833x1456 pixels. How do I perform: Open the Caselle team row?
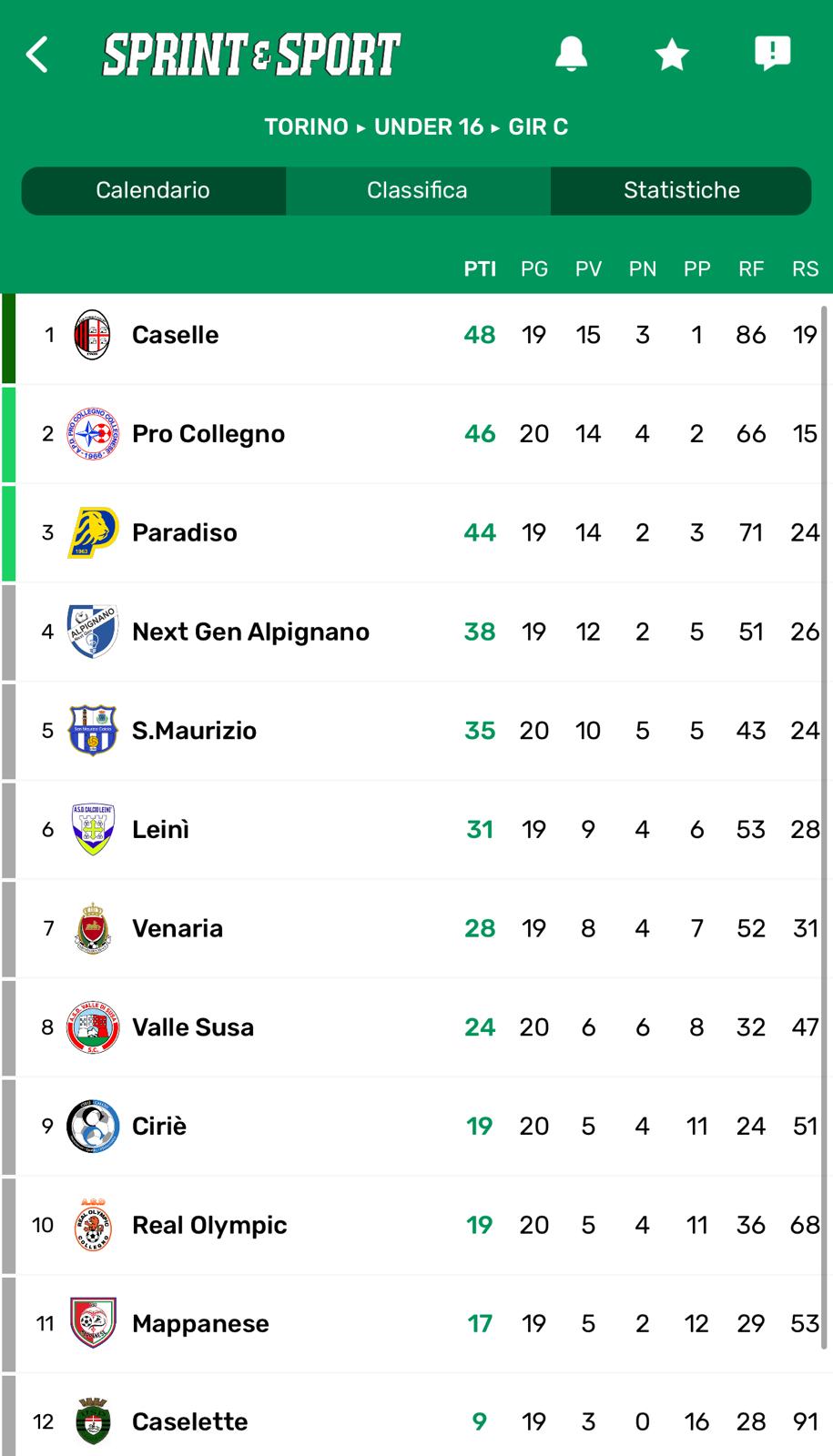point(416,335)
